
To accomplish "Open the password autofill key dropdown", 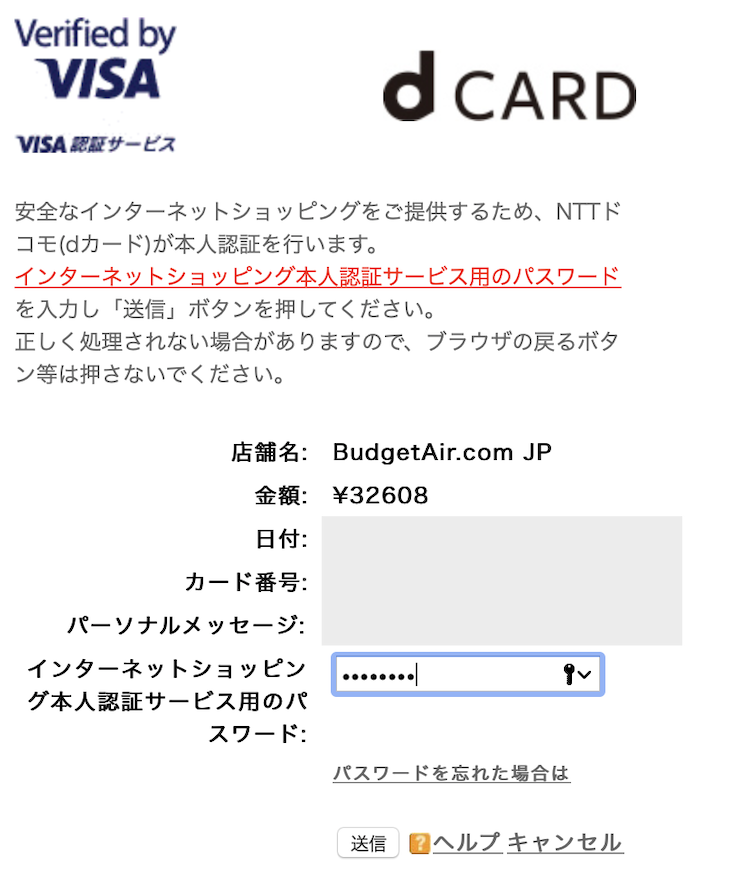I will click(x=577, y=675).
